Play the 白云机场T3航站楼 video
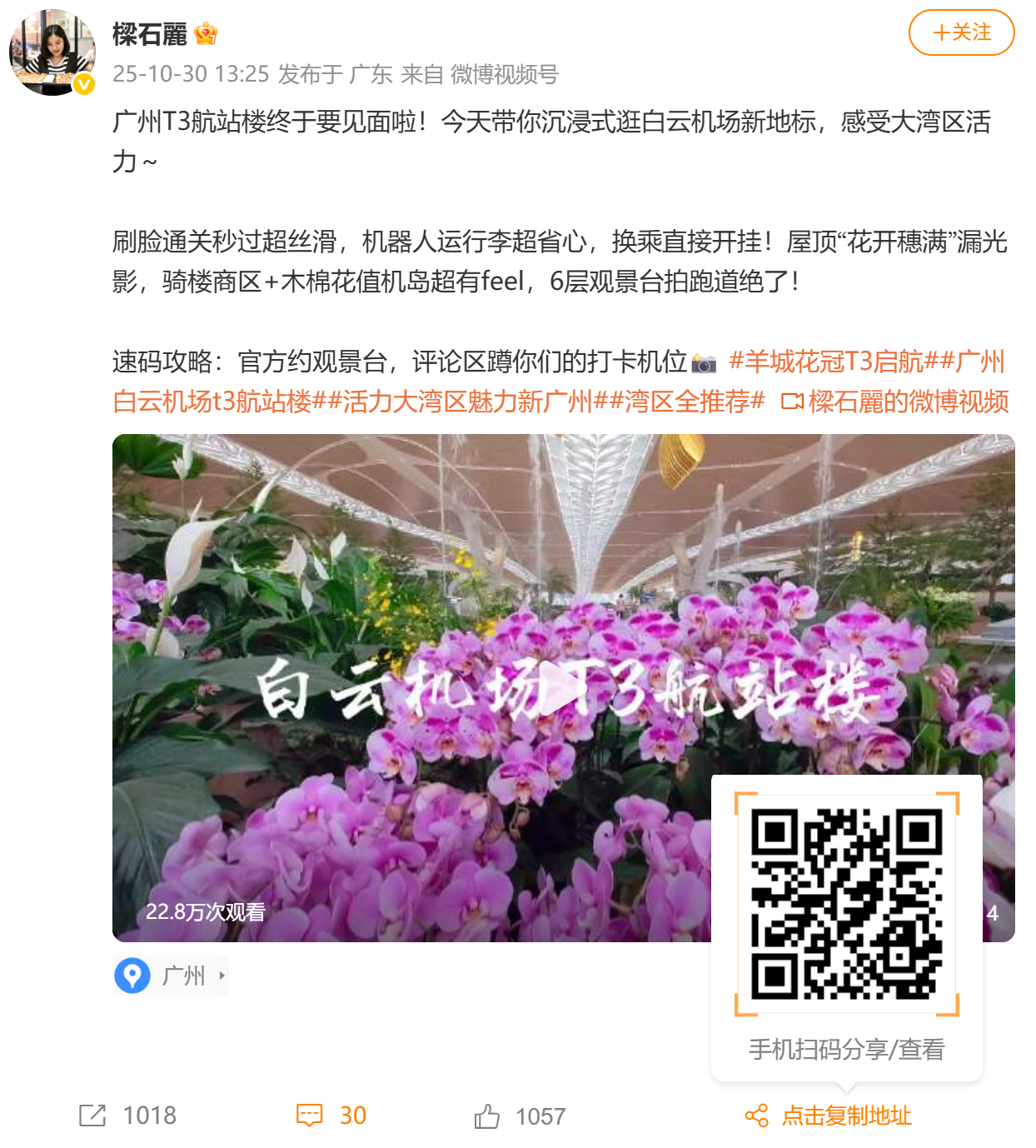Image resolution: width=1036 pixels, height=1148 pixels. [x=563, y=688]
